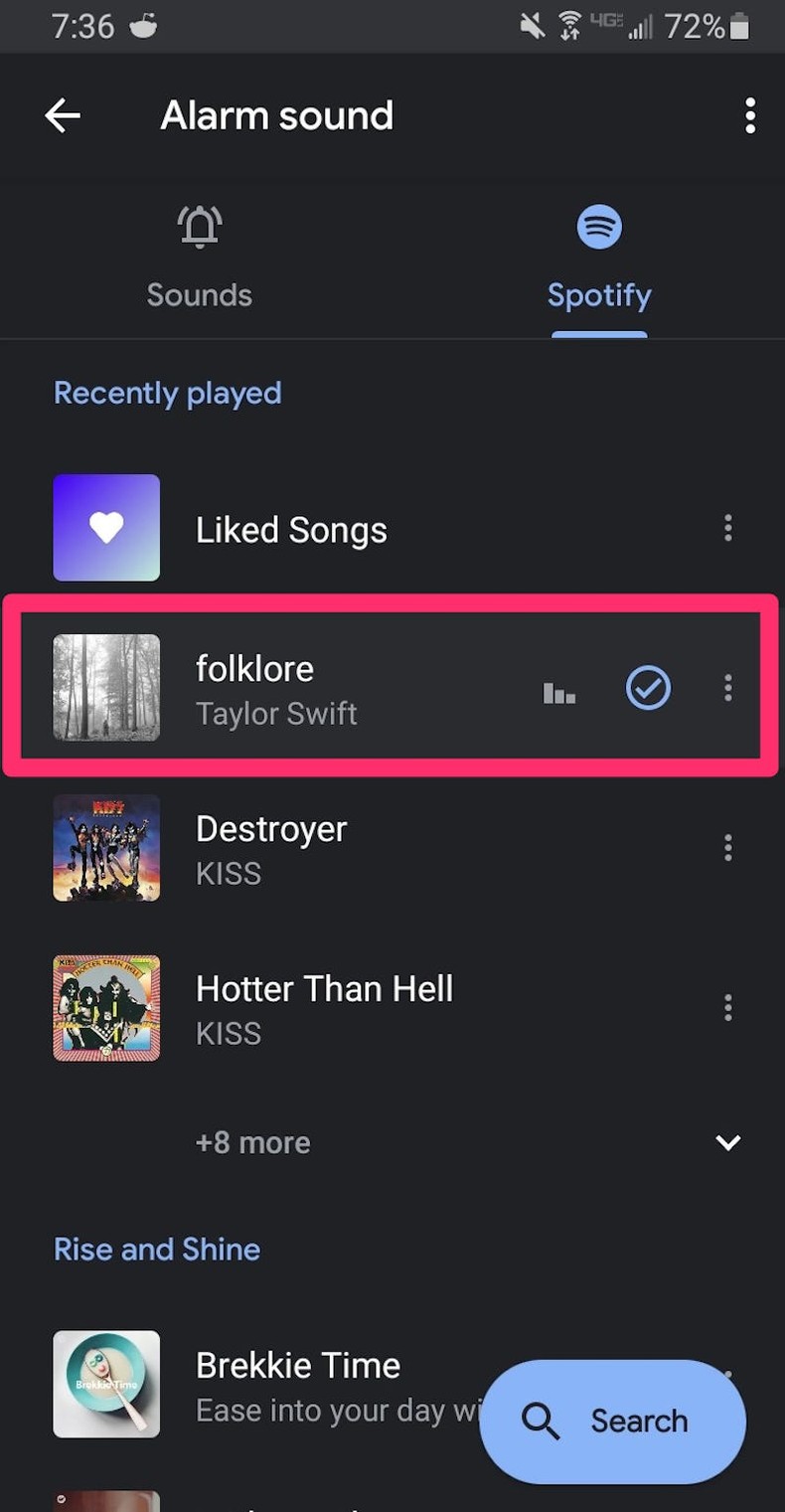Deselect the checkmark on the folklore album
Viewport: 785px width, 1512px height.
pyautogui.click(x=648, y=688)
